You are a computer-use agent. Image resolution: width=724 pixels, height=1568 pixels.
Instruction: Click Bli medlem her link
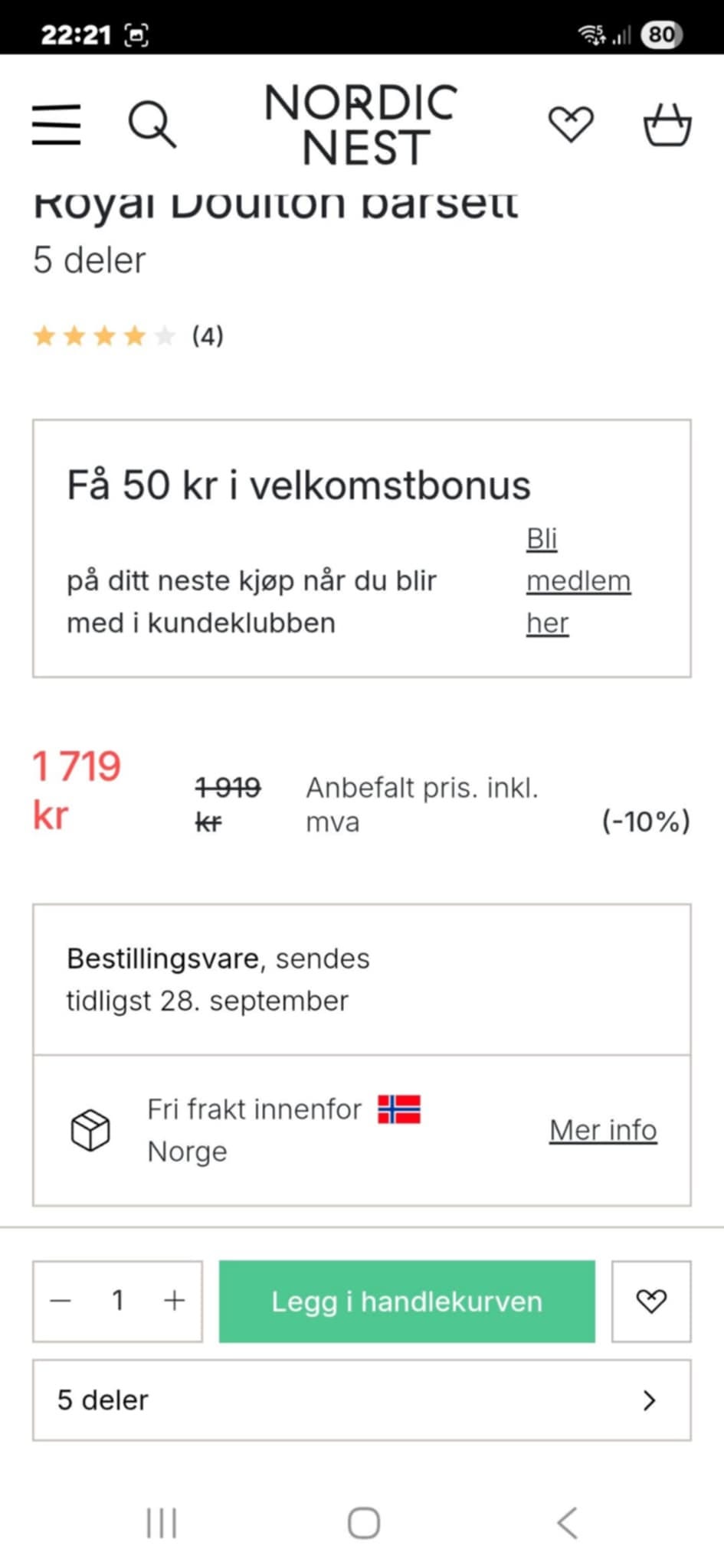578,580
